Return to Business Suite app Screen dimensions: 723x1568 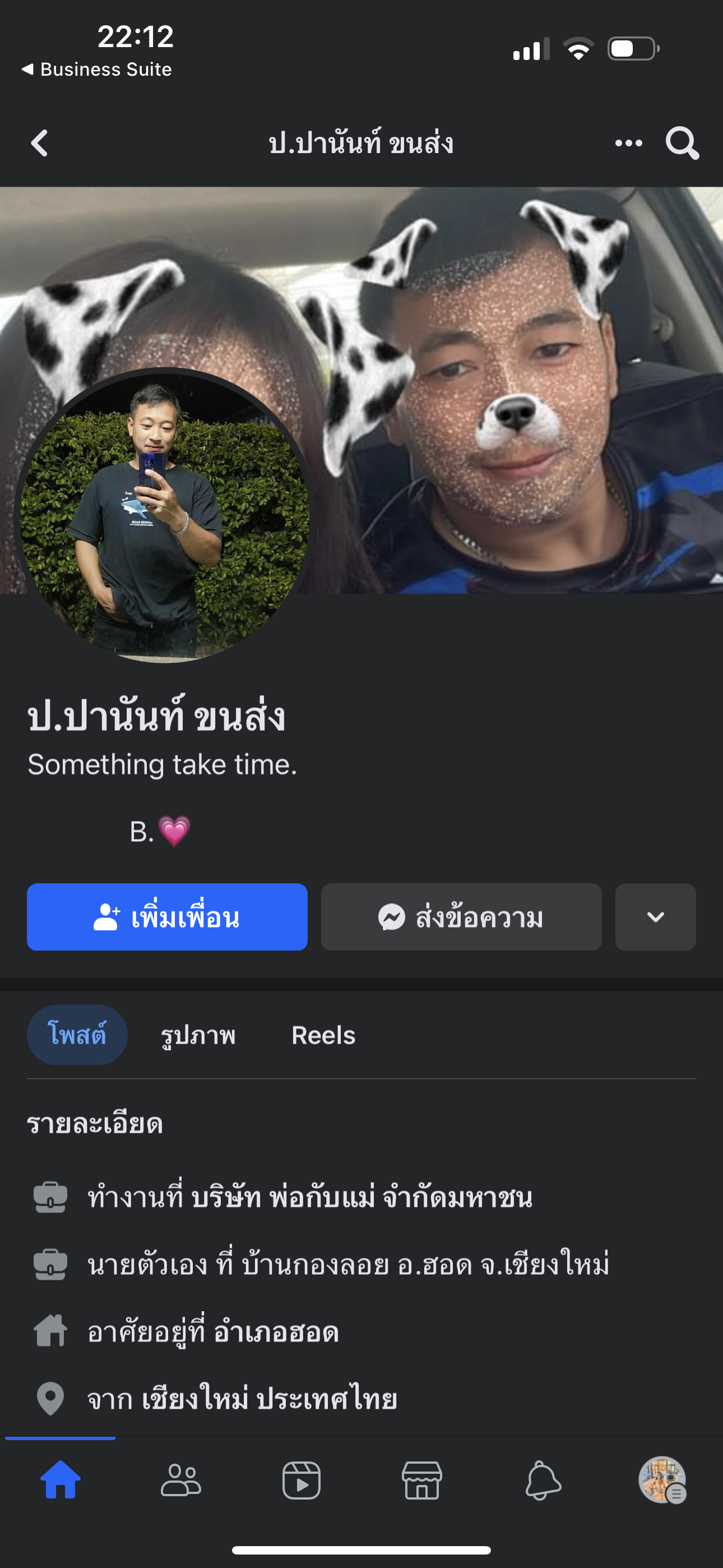point(98,70)
